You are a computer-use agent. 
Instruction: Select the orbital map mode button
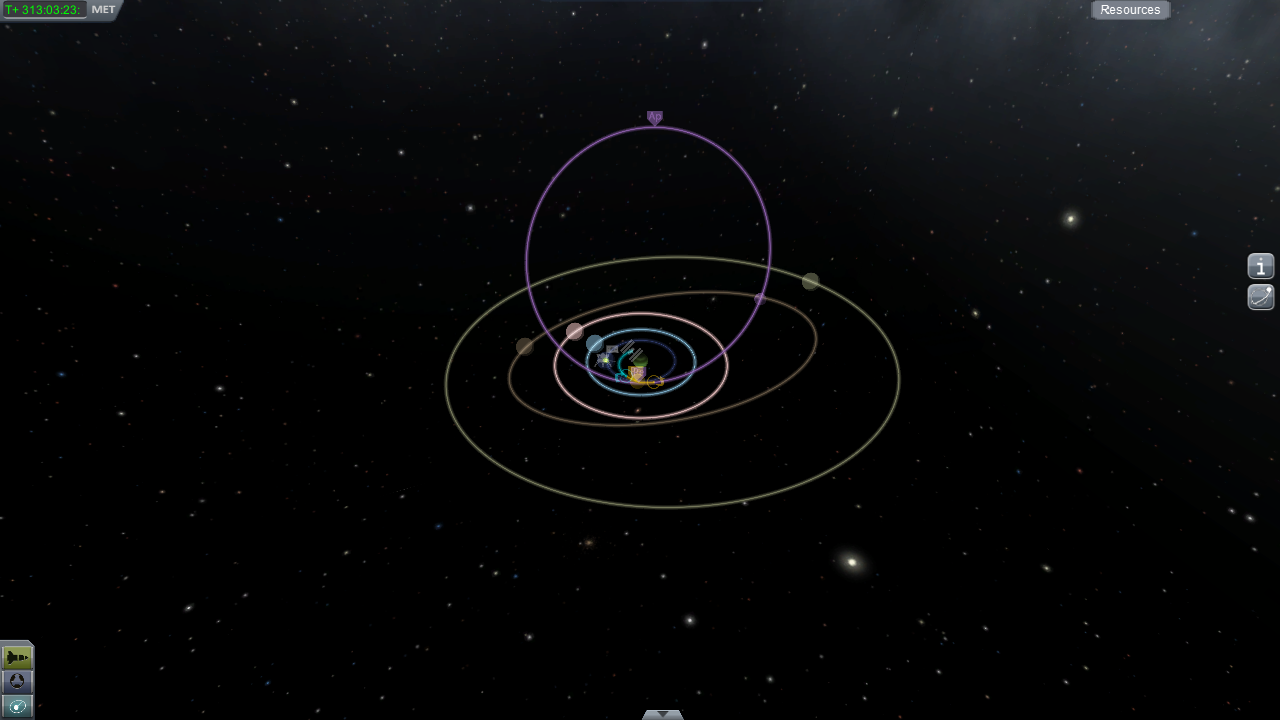coord(17,706)
